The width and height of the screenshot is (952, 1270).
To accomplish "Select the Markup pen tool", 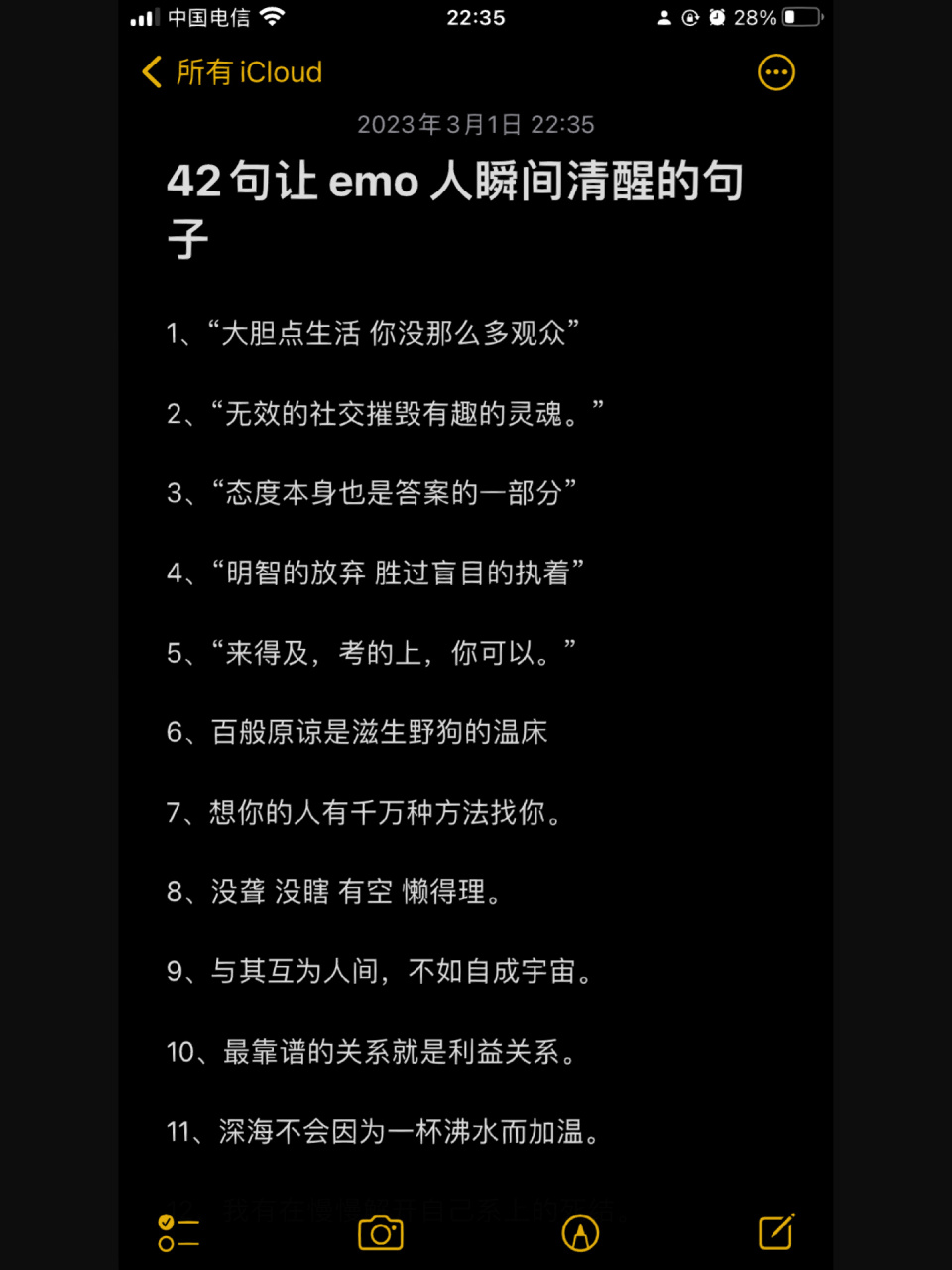I will tap(581, 1232).
